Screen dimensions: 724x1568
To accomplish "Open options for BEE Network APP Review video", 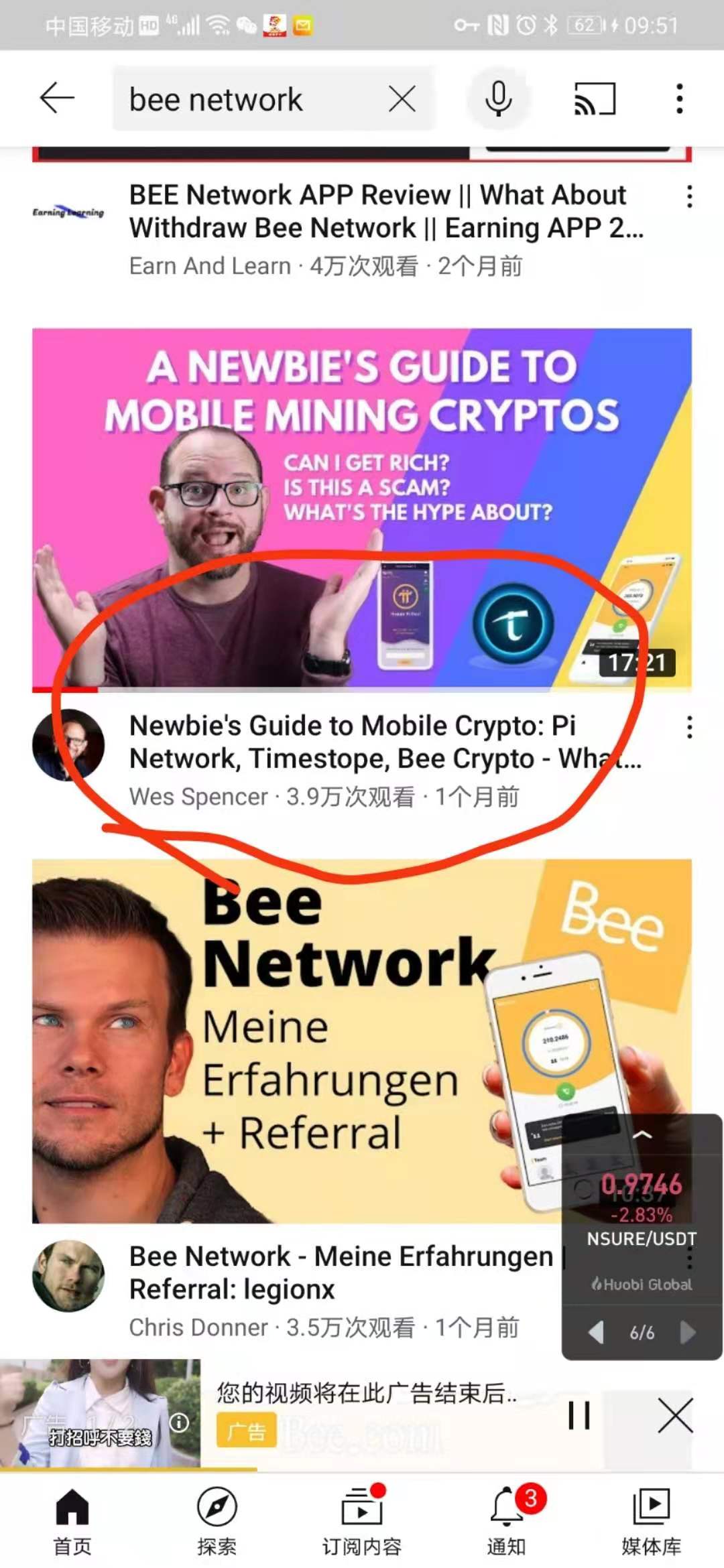I will (x=689, y=197).
